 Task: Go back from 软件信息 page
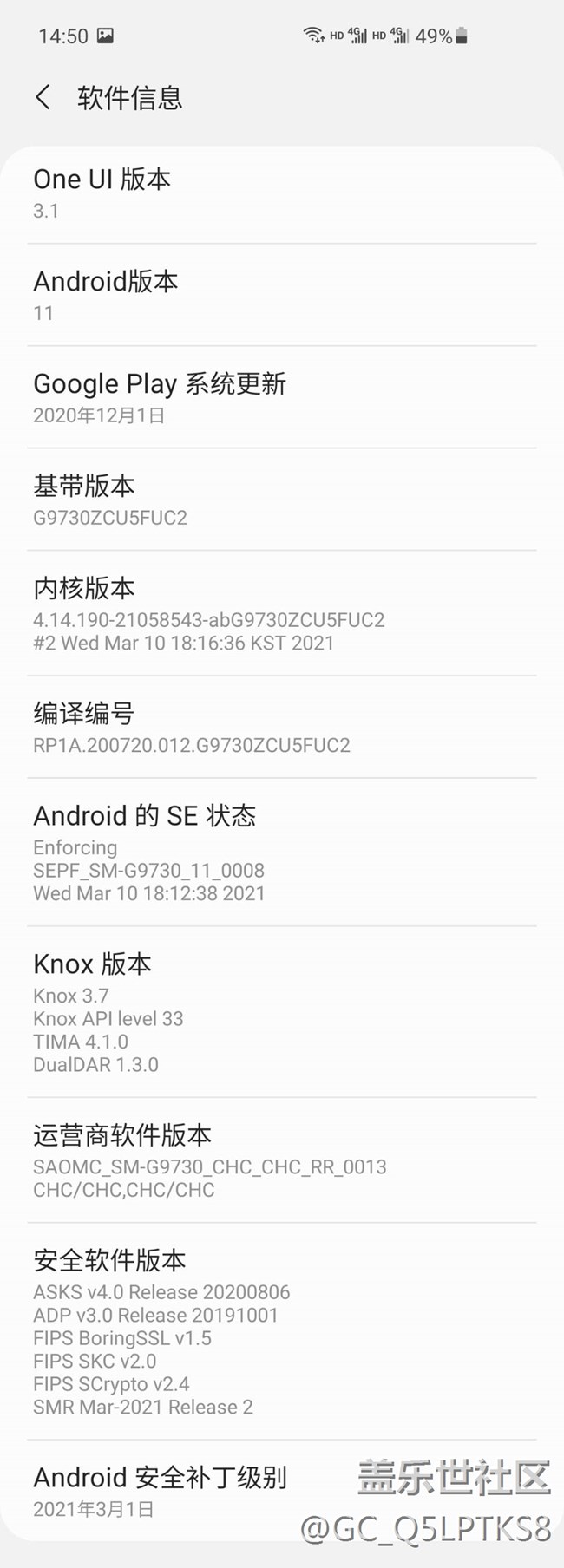click(x=43, y=97)
